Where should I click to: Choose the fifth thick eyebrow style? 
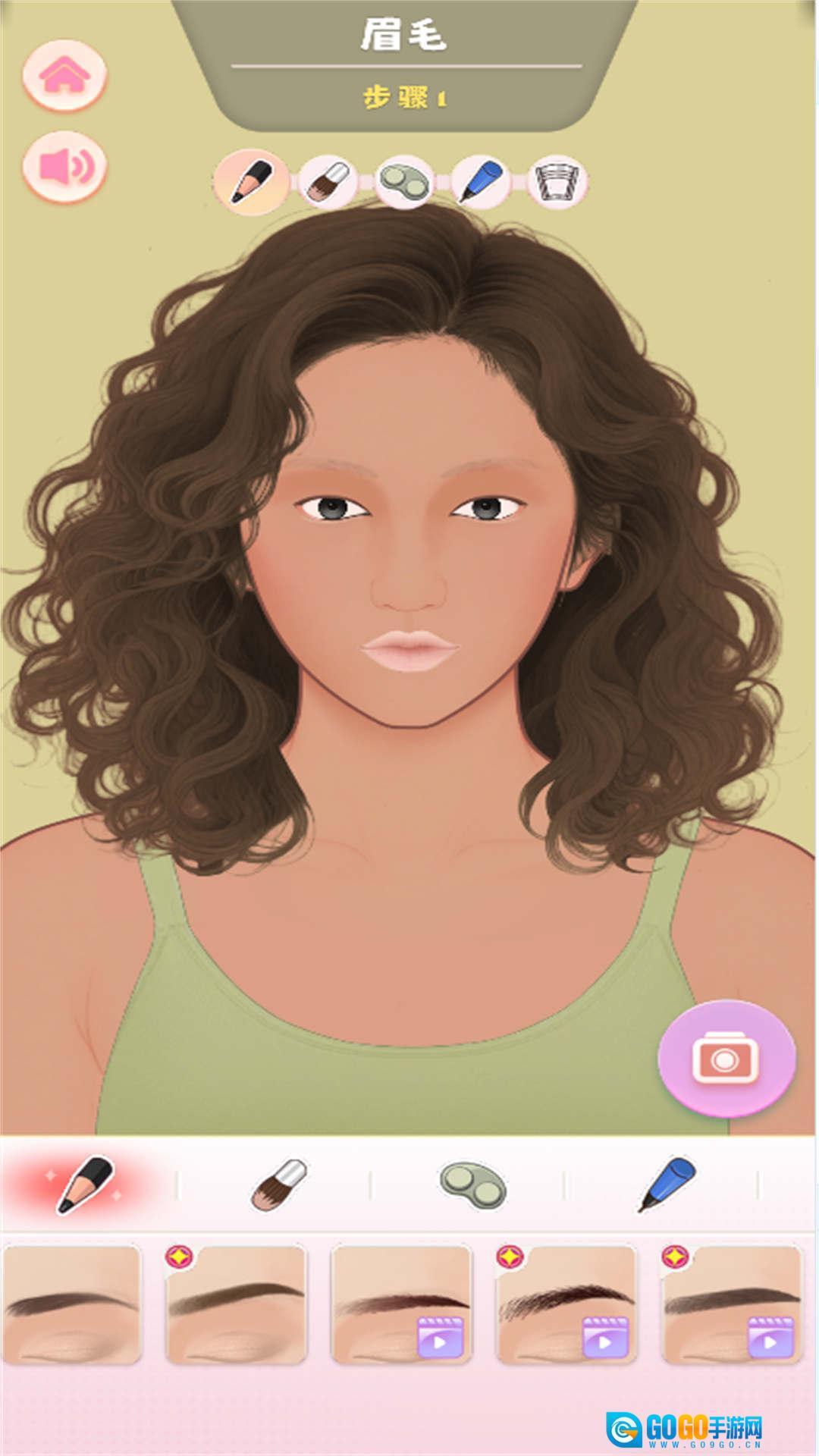click(731, 1304)
